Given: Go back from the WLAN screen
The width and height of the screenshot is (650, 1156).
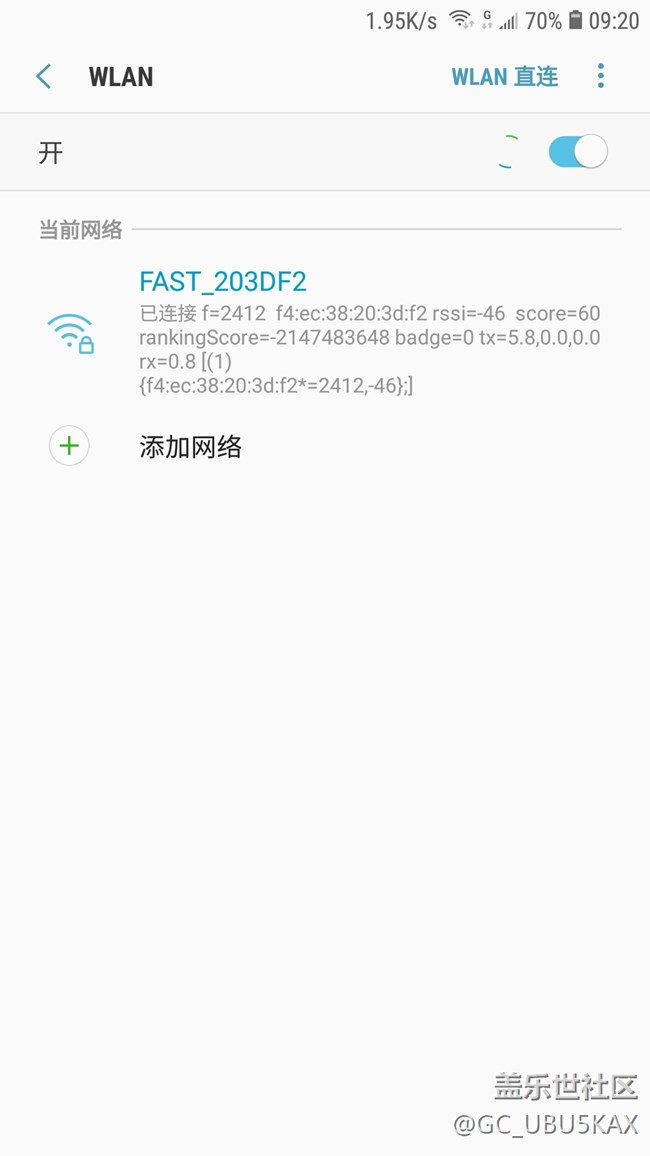Looking at the screenshot, I should point(44,77).
